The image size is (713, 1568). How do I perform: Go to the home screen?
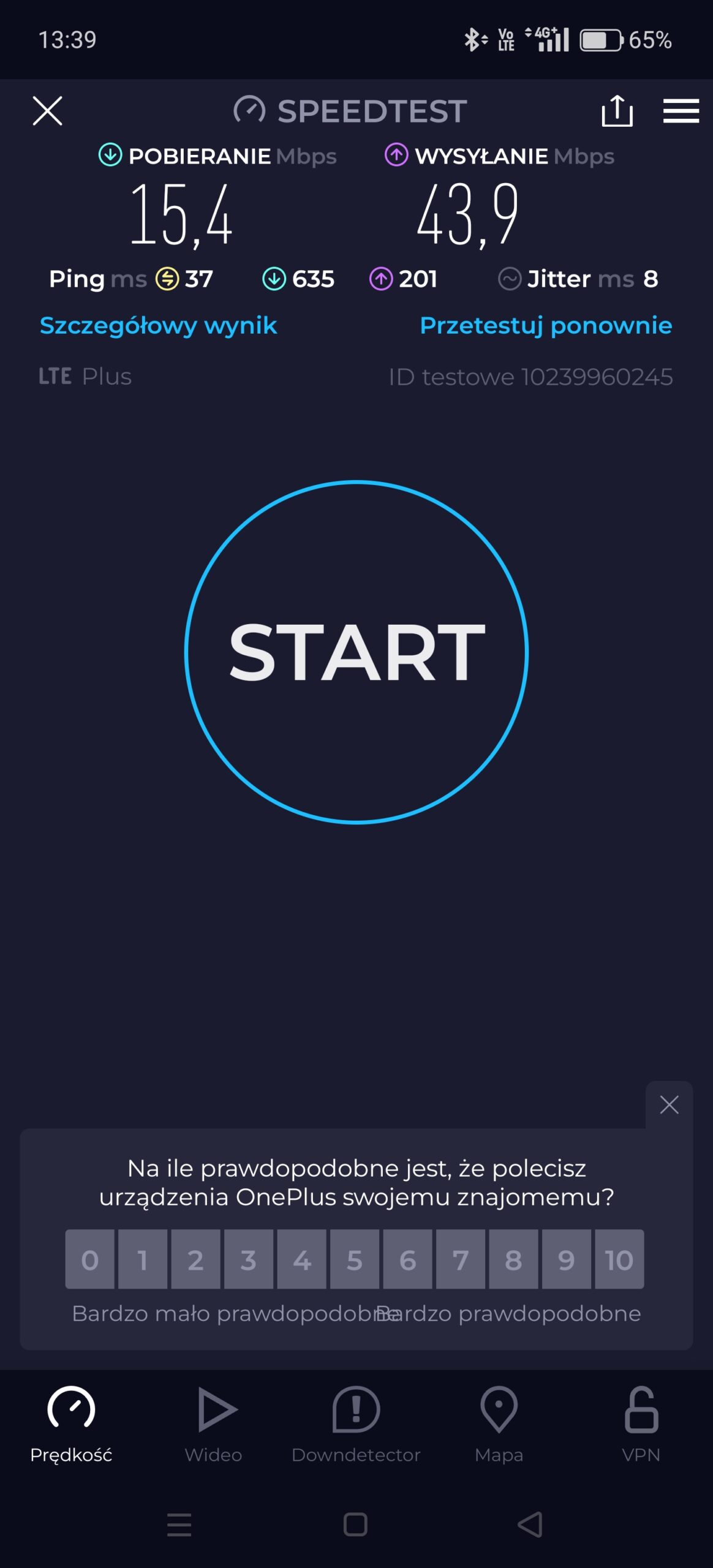355,1525
